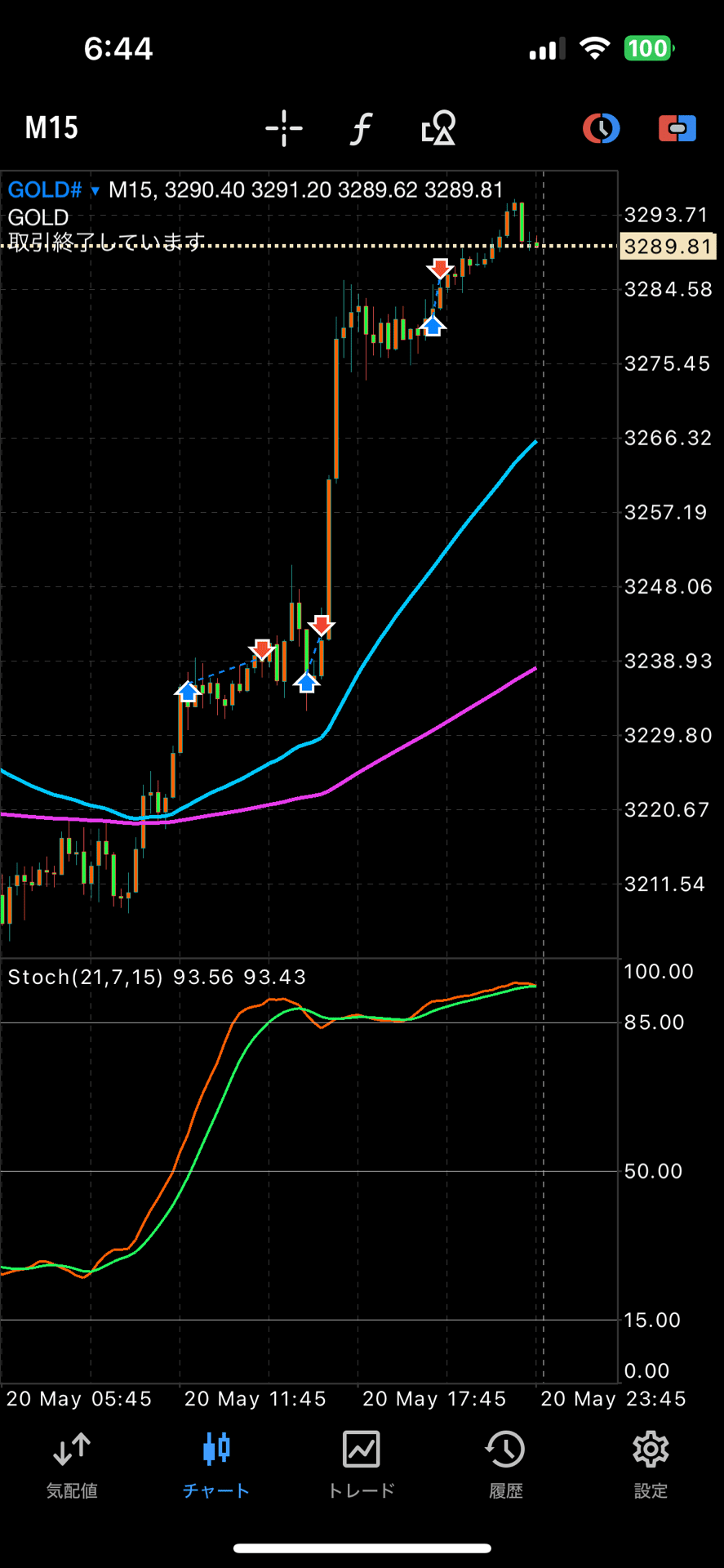724x1568 pixels.
Task: Open the new order trade button
Action: point(677,128)
